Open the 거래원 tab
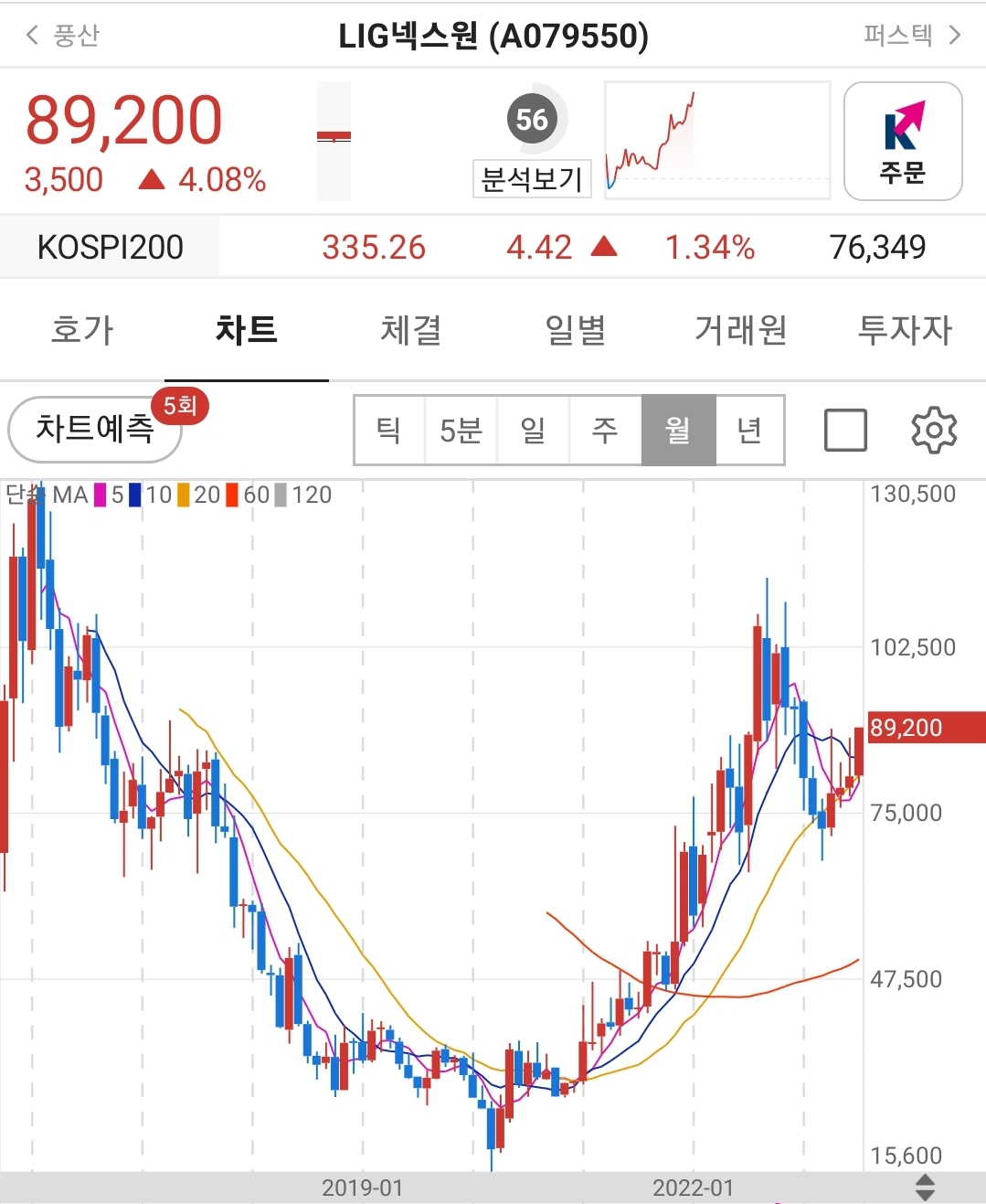The height and width of the screenshot is (1204, 986). (739, 331)
